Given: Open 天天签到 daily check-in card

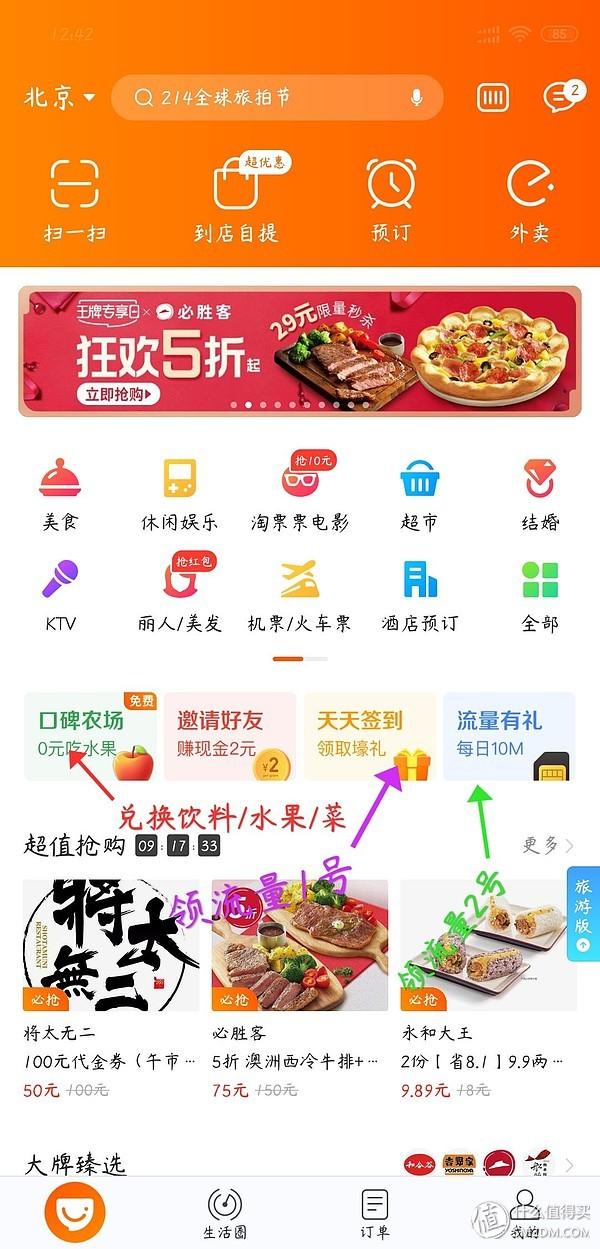Looking at the screenshot, I should click(369, 736).
